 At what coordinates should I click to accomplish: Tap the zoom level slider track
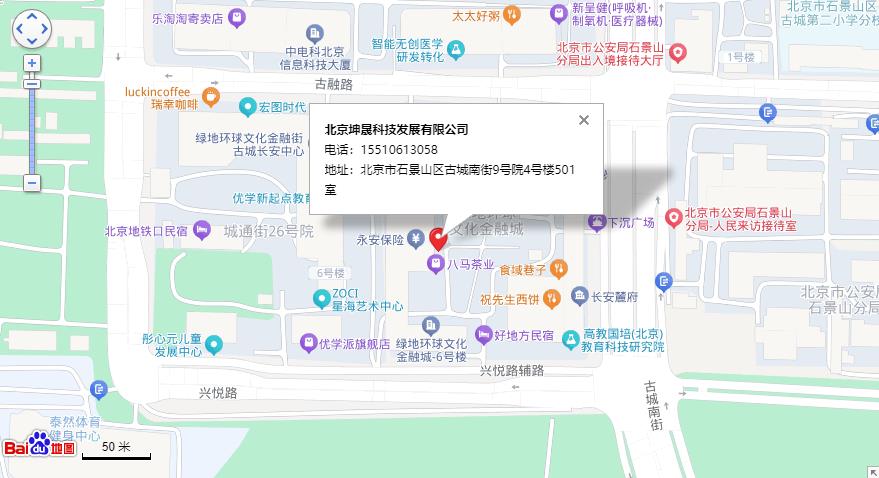click(32, 130)
